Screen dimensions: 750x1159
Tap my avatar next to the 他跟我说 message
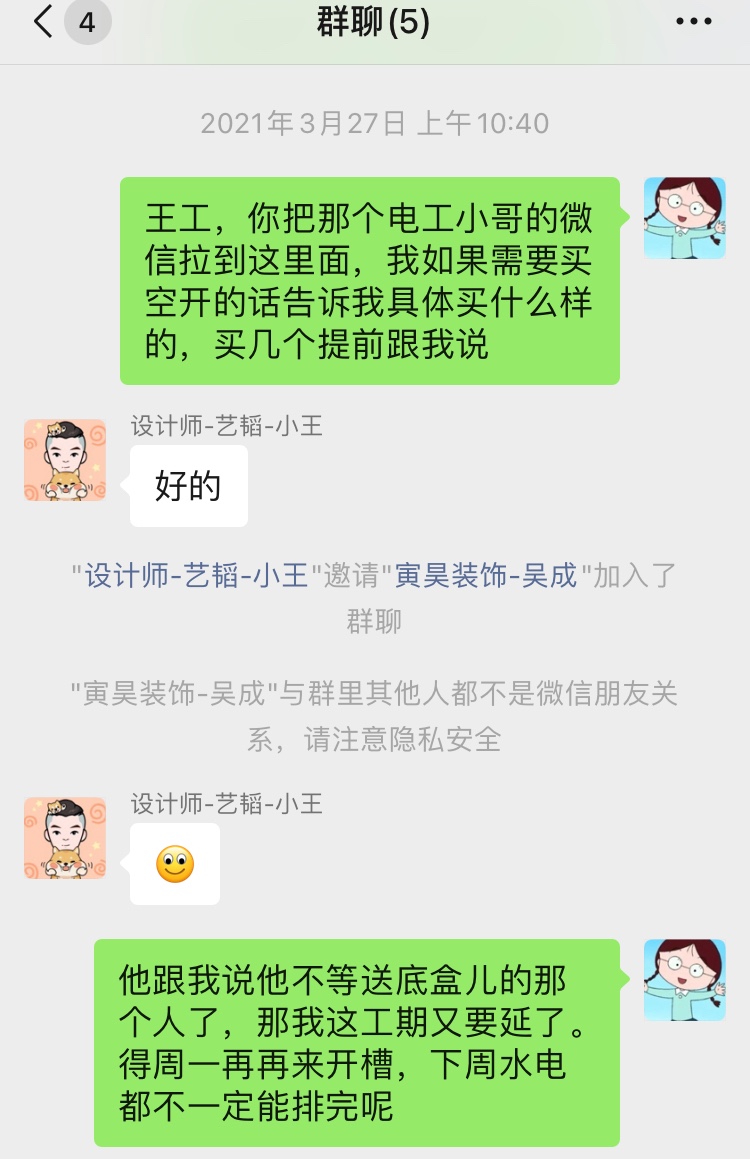point(684,980)
